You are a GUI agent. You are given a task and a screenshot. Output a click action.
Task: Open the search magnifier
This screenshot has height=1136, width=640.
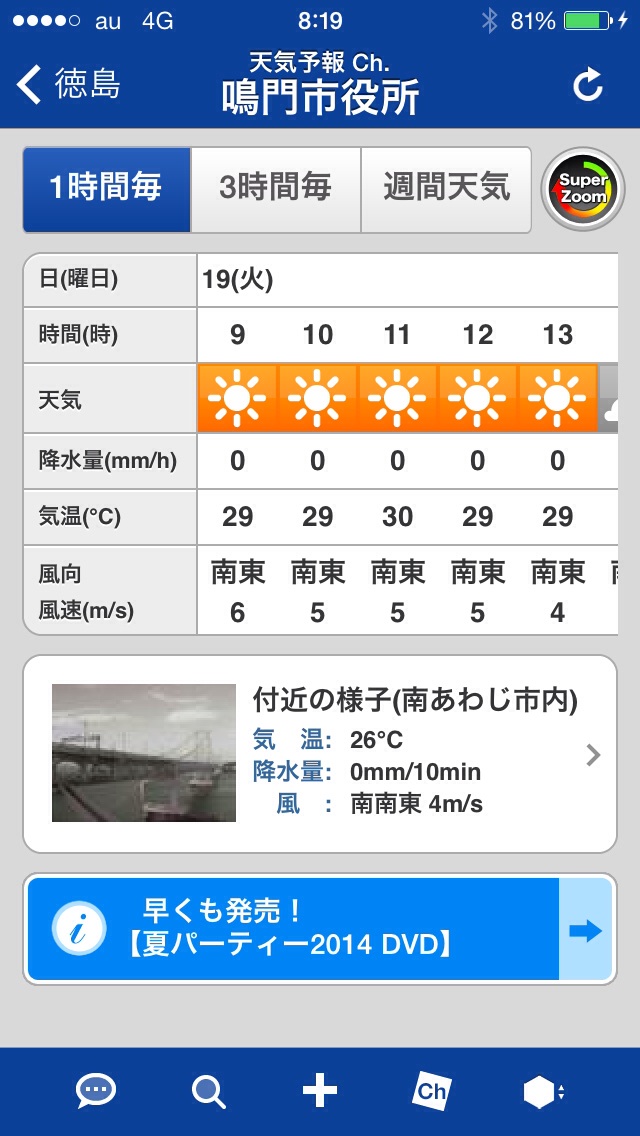point(208,1091)
